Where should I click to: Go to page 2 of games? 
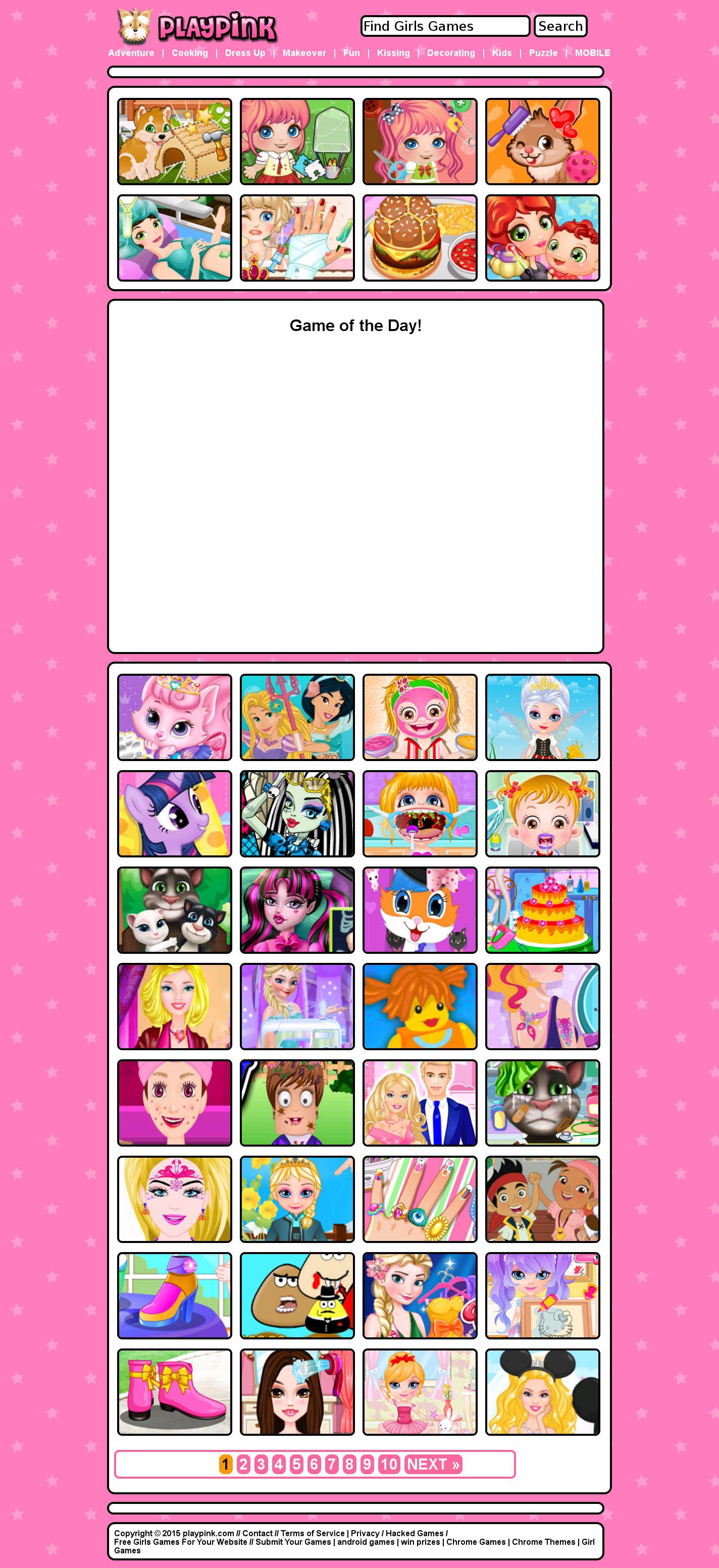tap(243, 1464)
